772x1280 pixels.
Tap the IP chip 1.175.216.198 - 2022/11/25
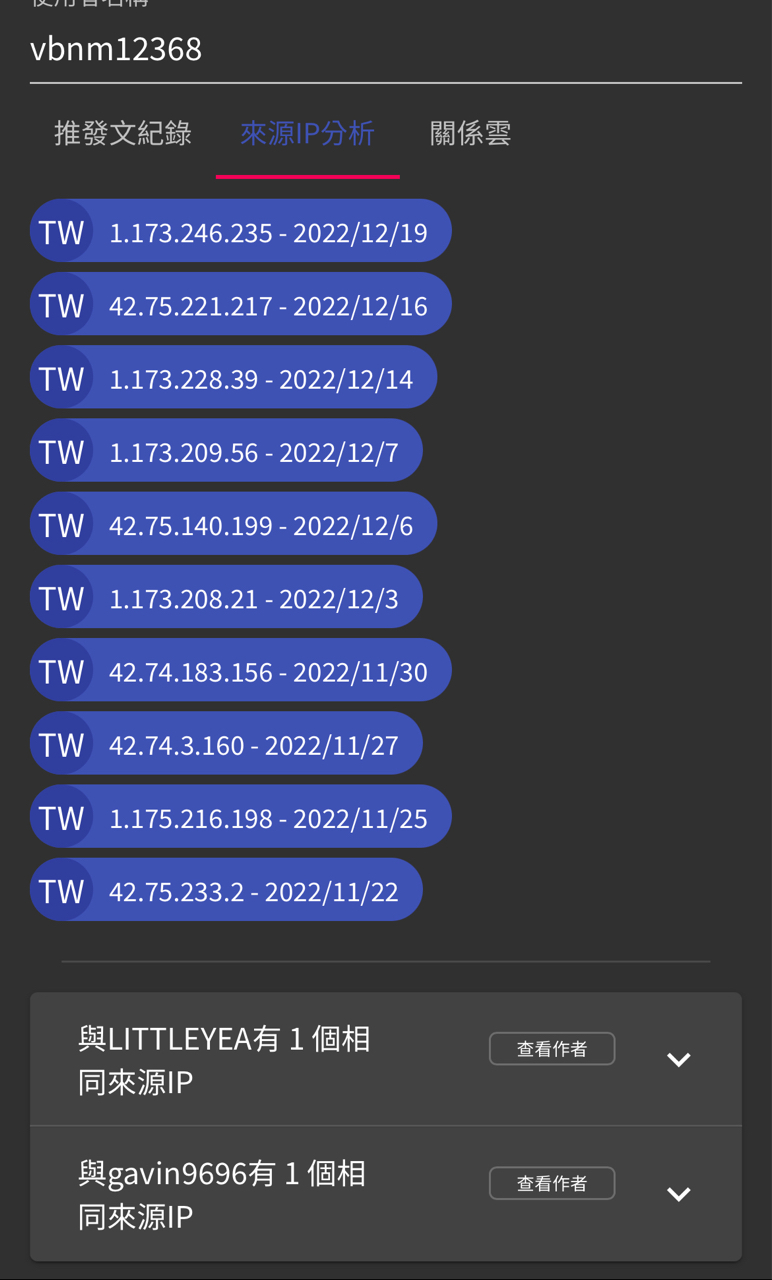[241, 817]
